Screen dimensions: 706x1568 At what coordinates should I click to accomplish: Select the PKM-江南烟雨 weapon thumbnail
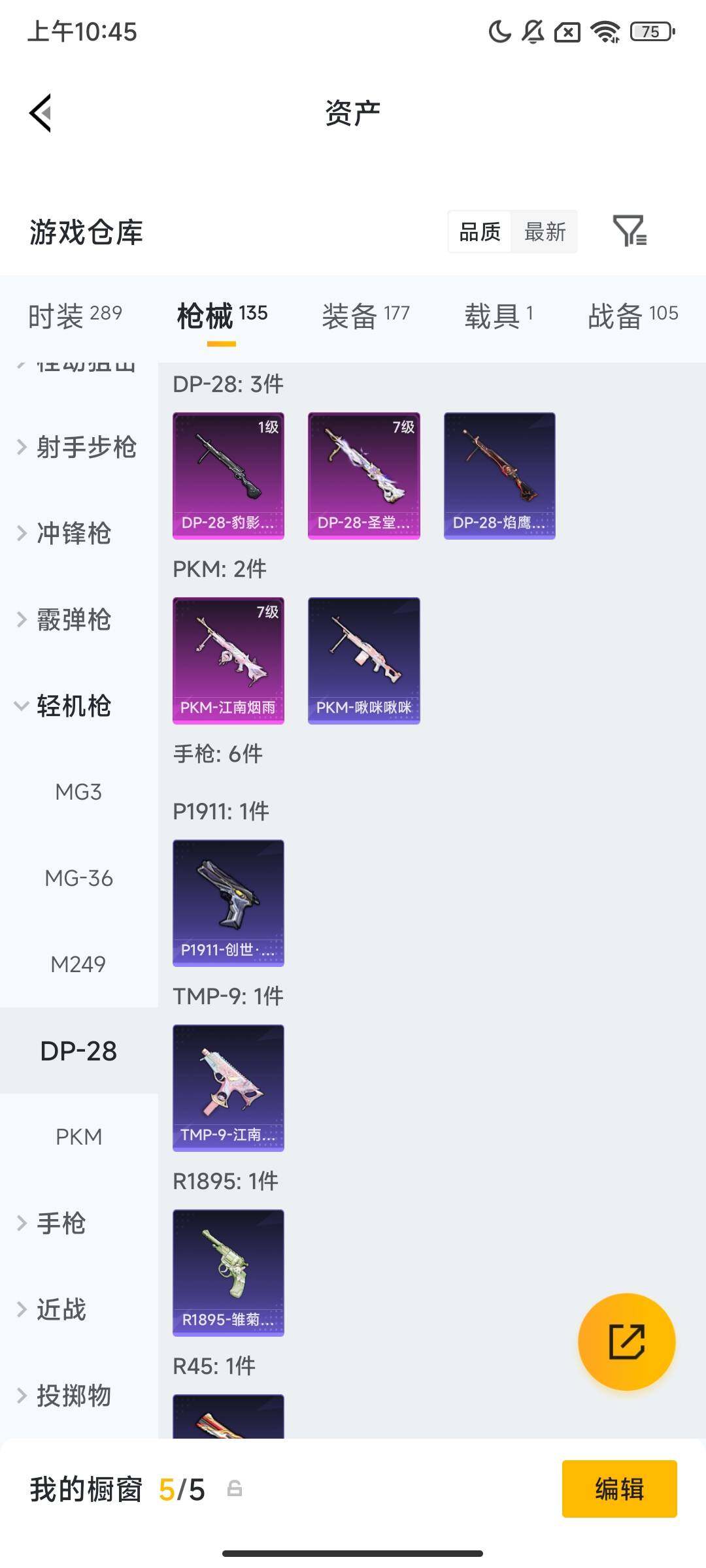click(228, 660)
